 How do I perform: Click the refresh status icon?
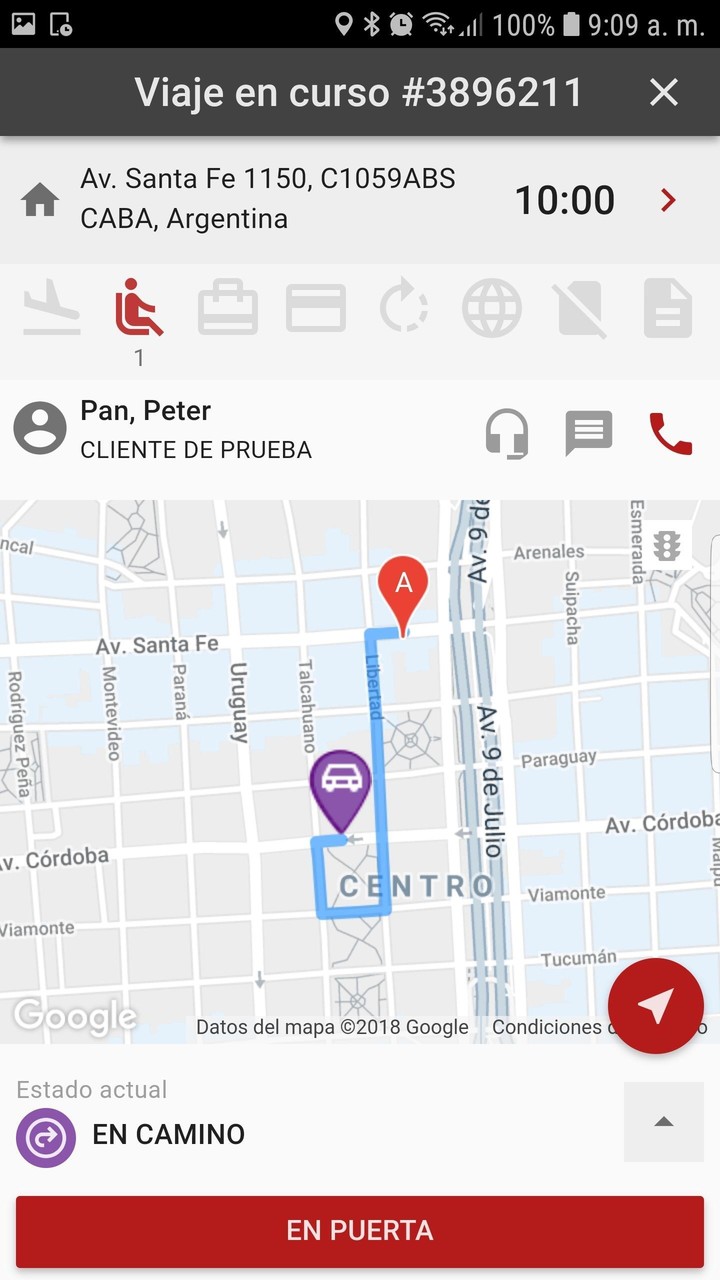click(x=403, y=308)
